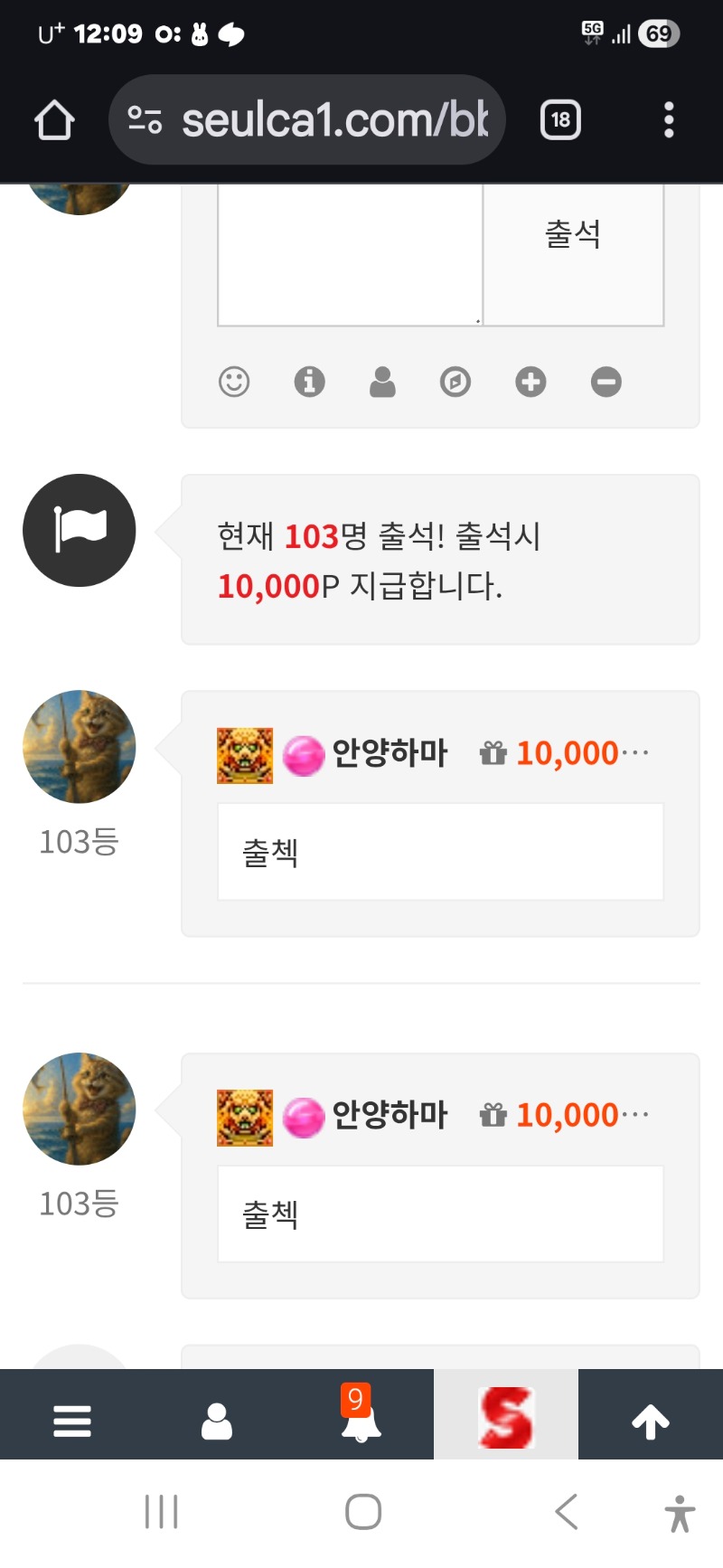723x1568 pixels.
Task: Click the info icon below the comment box
Action: coord(309,382)
